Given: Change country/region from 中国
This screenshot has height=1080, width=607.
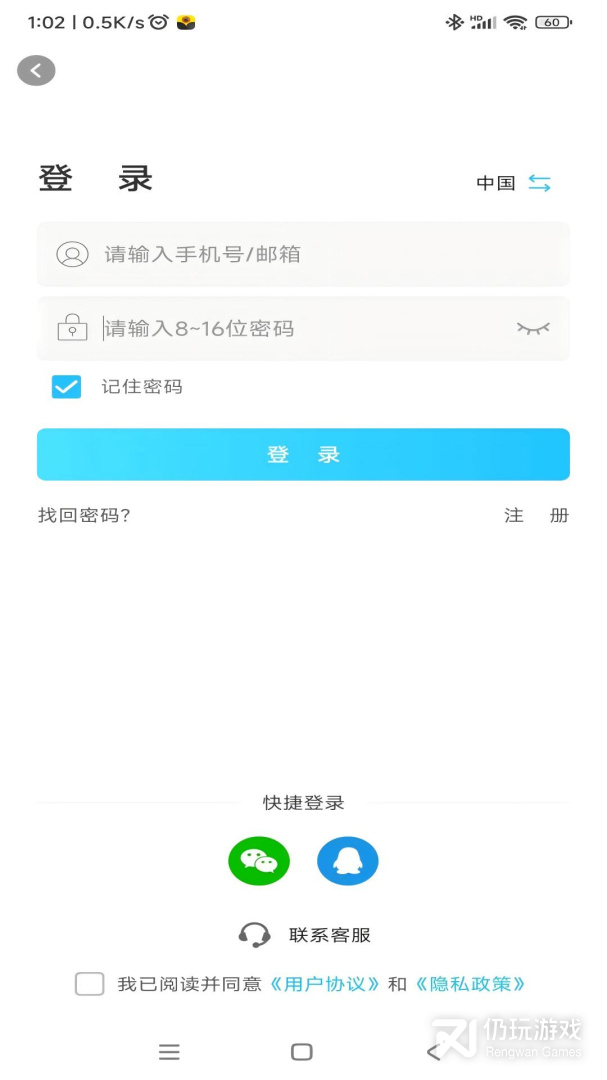Looking at the screenshot, I should pos(538,183).
